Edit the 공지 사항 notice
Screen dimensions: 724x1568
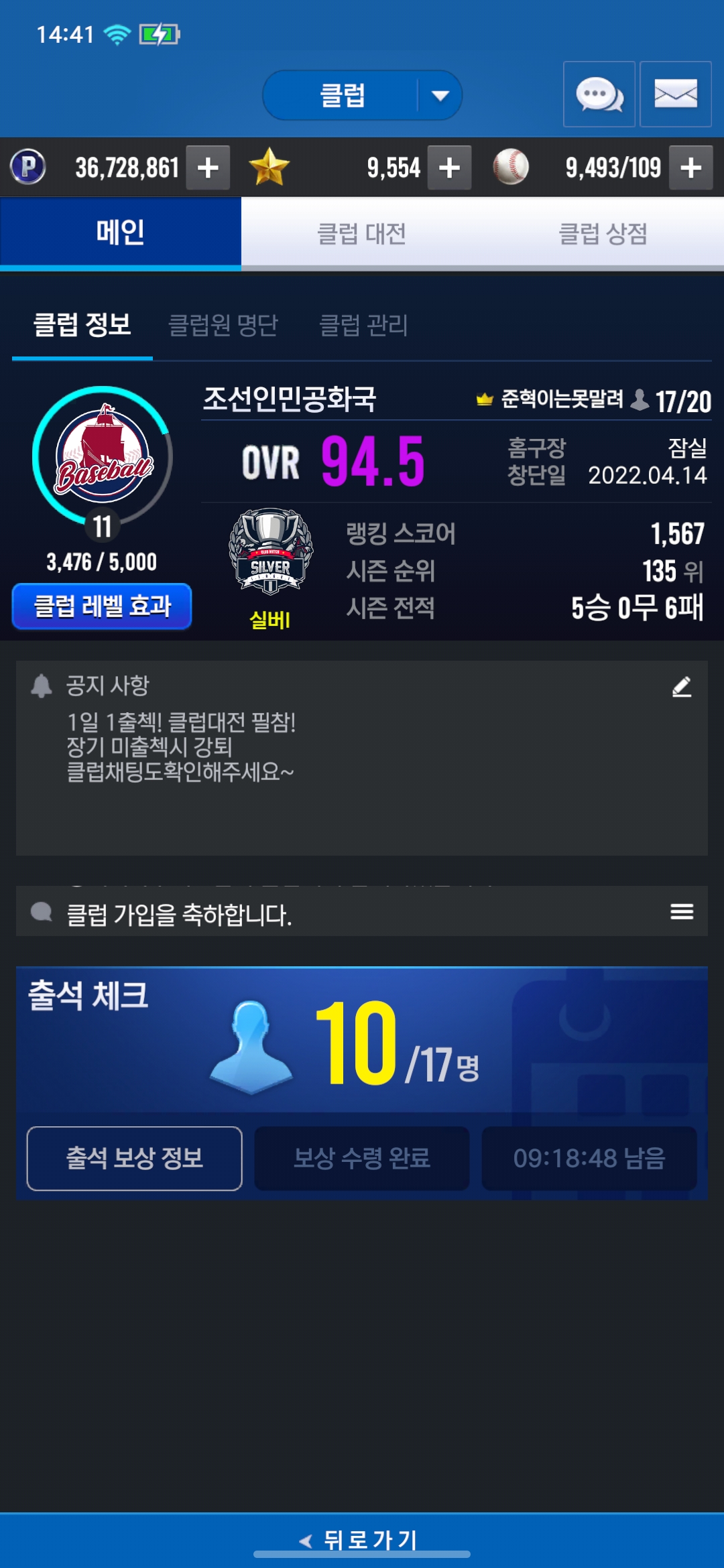682,687
